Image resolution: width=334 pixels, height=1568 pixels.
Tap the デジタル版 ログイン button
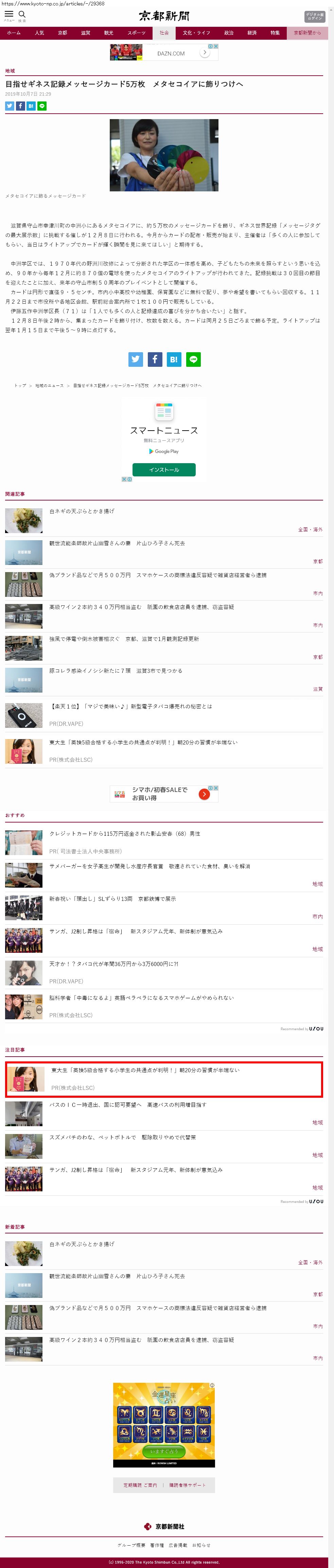coord(315,16)
